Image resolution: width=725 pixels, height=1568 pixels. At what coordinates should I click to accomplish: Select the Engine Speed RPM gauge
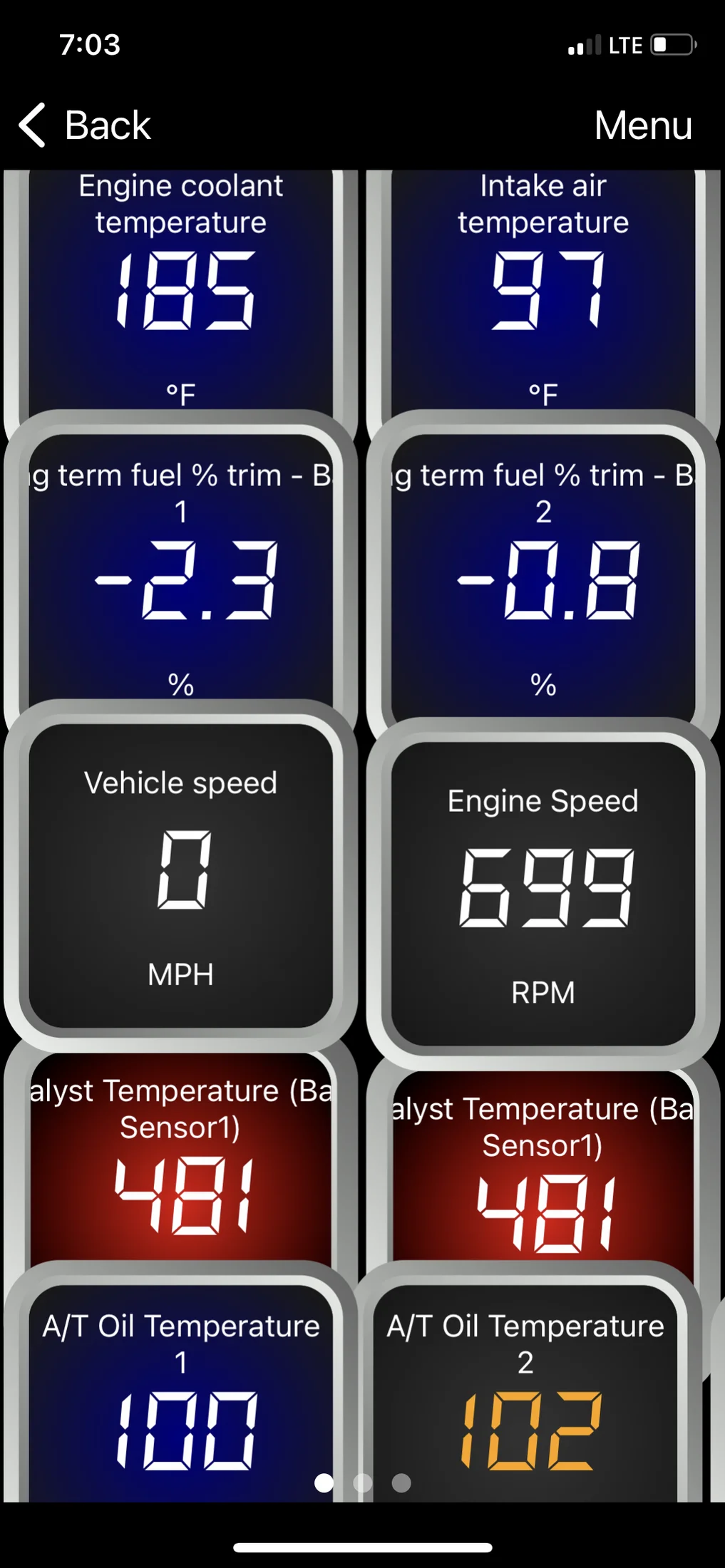[543, 892]
